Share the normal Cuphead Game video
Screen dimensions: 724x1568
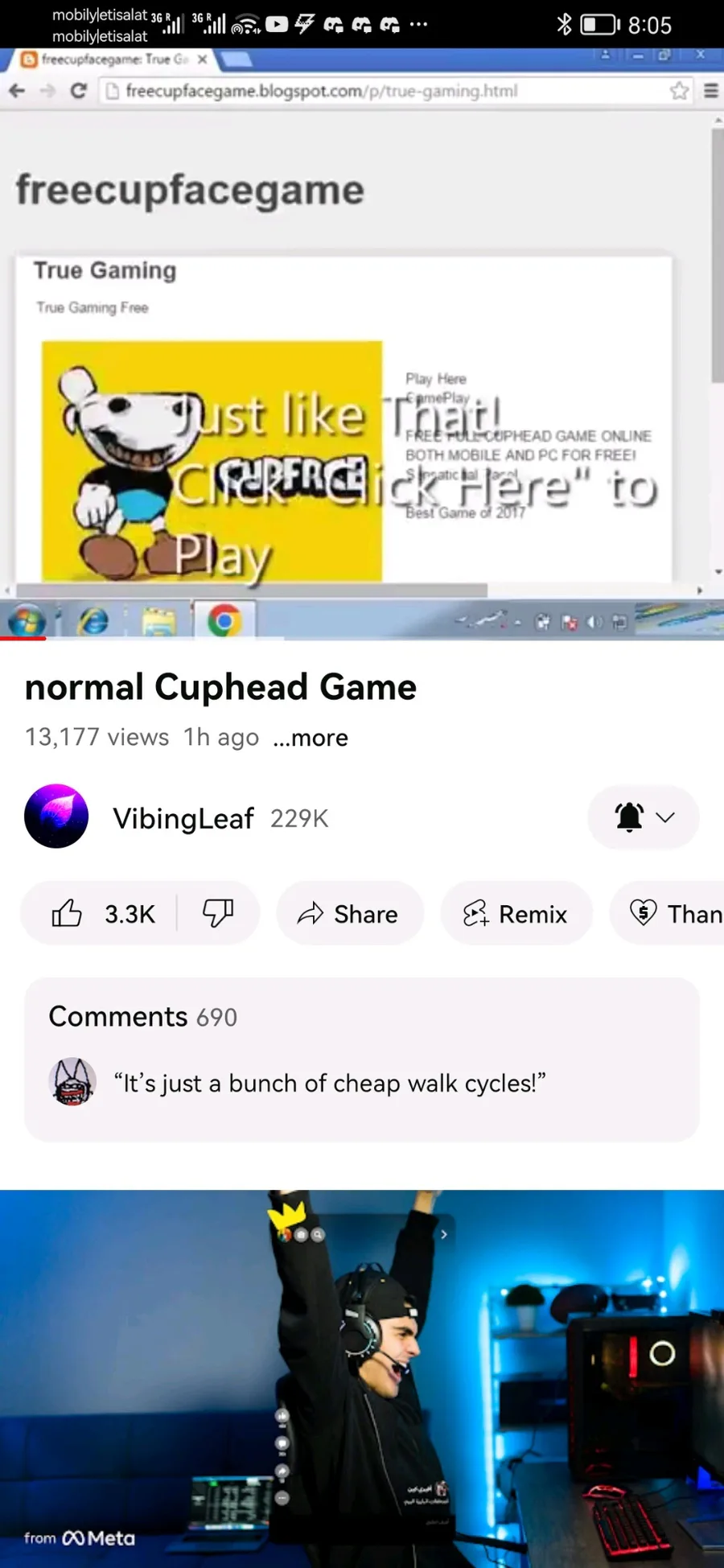pos(349,914)
